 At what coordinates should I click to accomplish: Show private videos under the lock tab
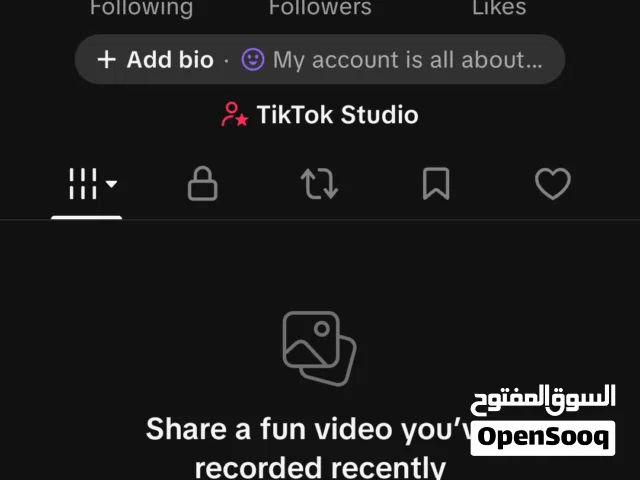click(203, 184)
